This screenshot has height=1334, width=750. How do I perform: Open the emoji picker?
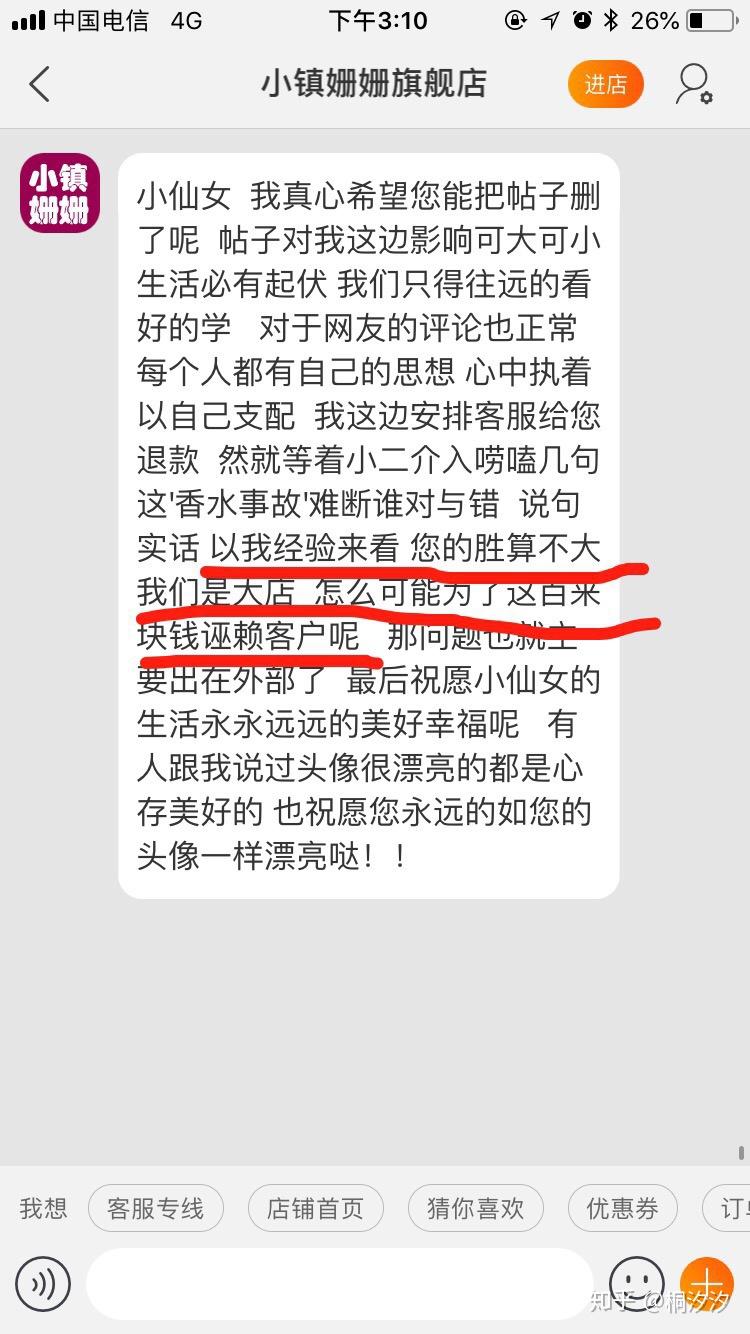coord(637,1285)
